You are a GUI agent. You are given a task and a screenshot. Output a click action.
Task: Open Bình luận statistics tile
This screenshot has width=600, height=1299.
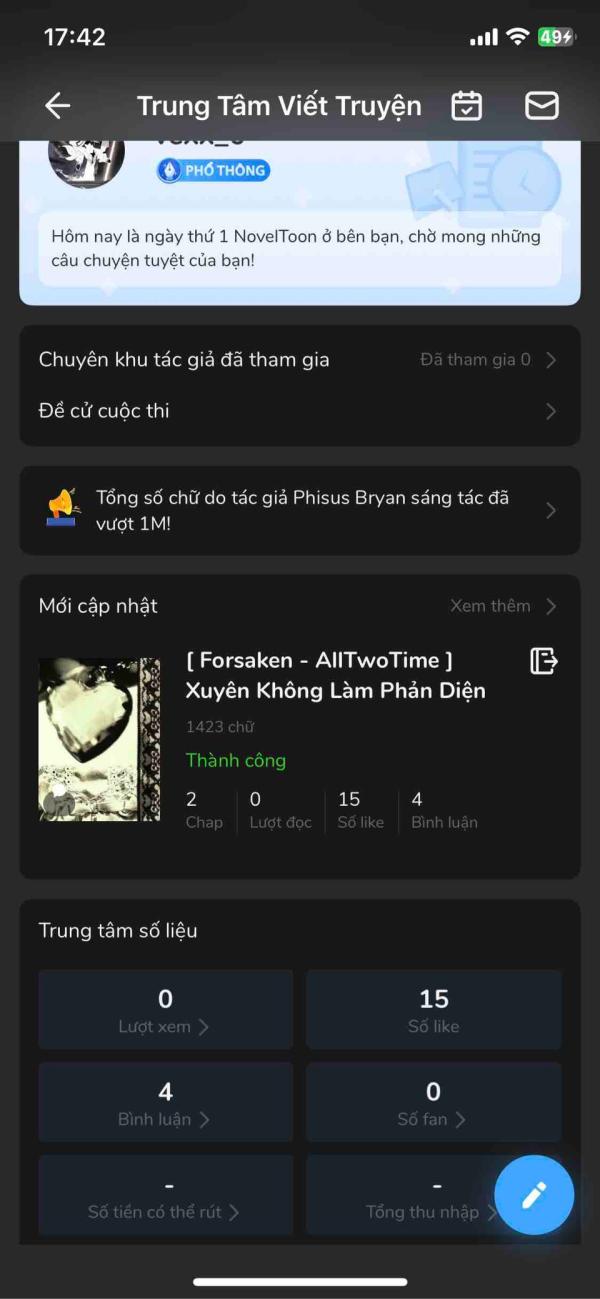click(166, 1103)
